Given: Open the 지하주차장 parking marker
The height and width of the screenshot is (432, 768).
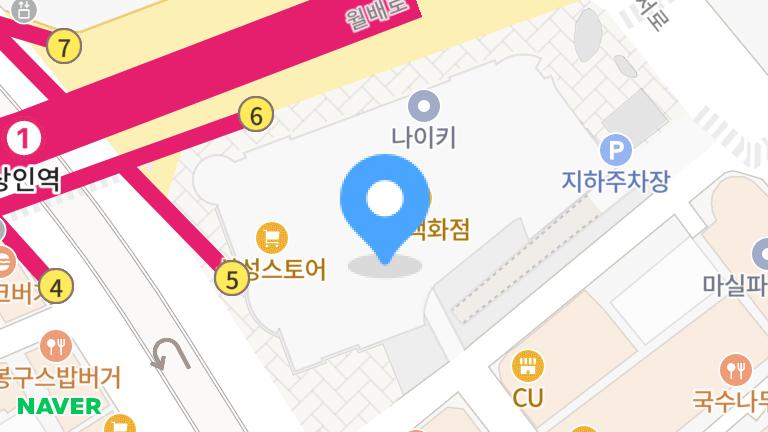Looking at the screenshot, I should pos(615,151).
